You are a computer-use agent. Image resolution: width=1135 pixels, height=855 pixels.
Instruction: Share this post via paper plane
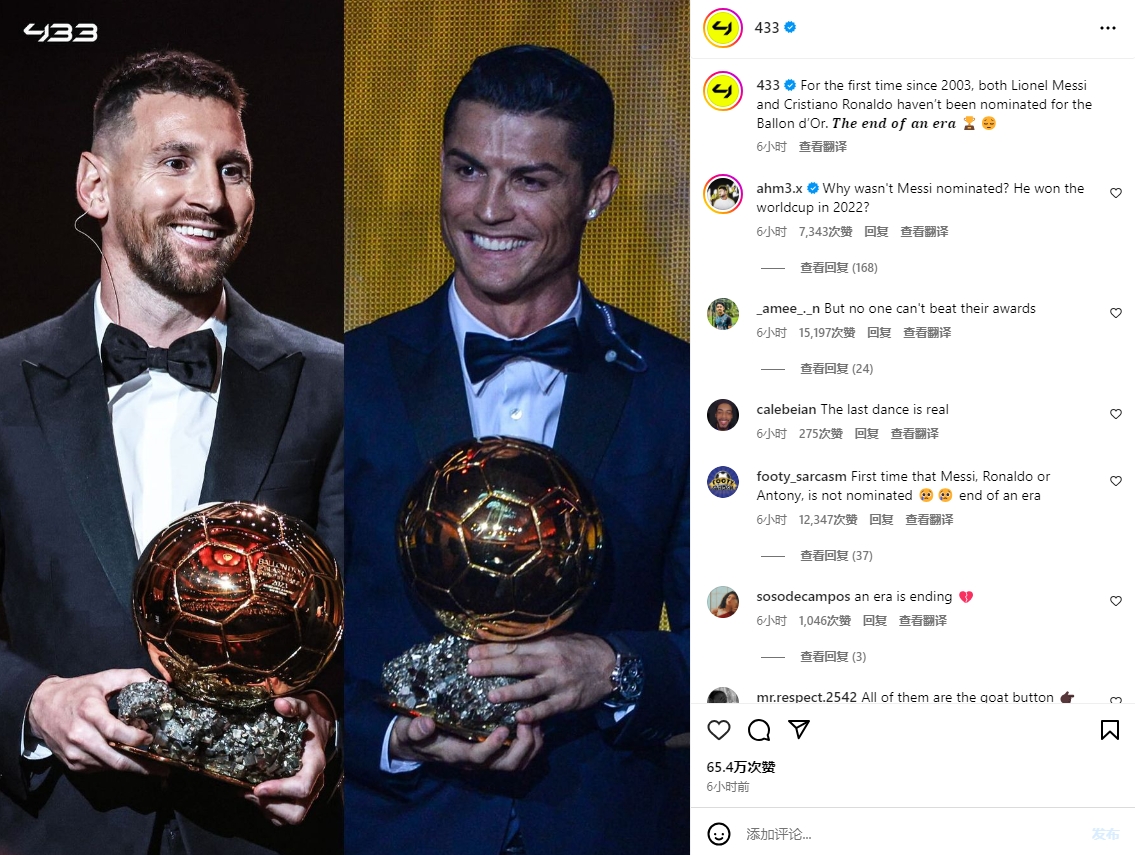tap(799, 729)
